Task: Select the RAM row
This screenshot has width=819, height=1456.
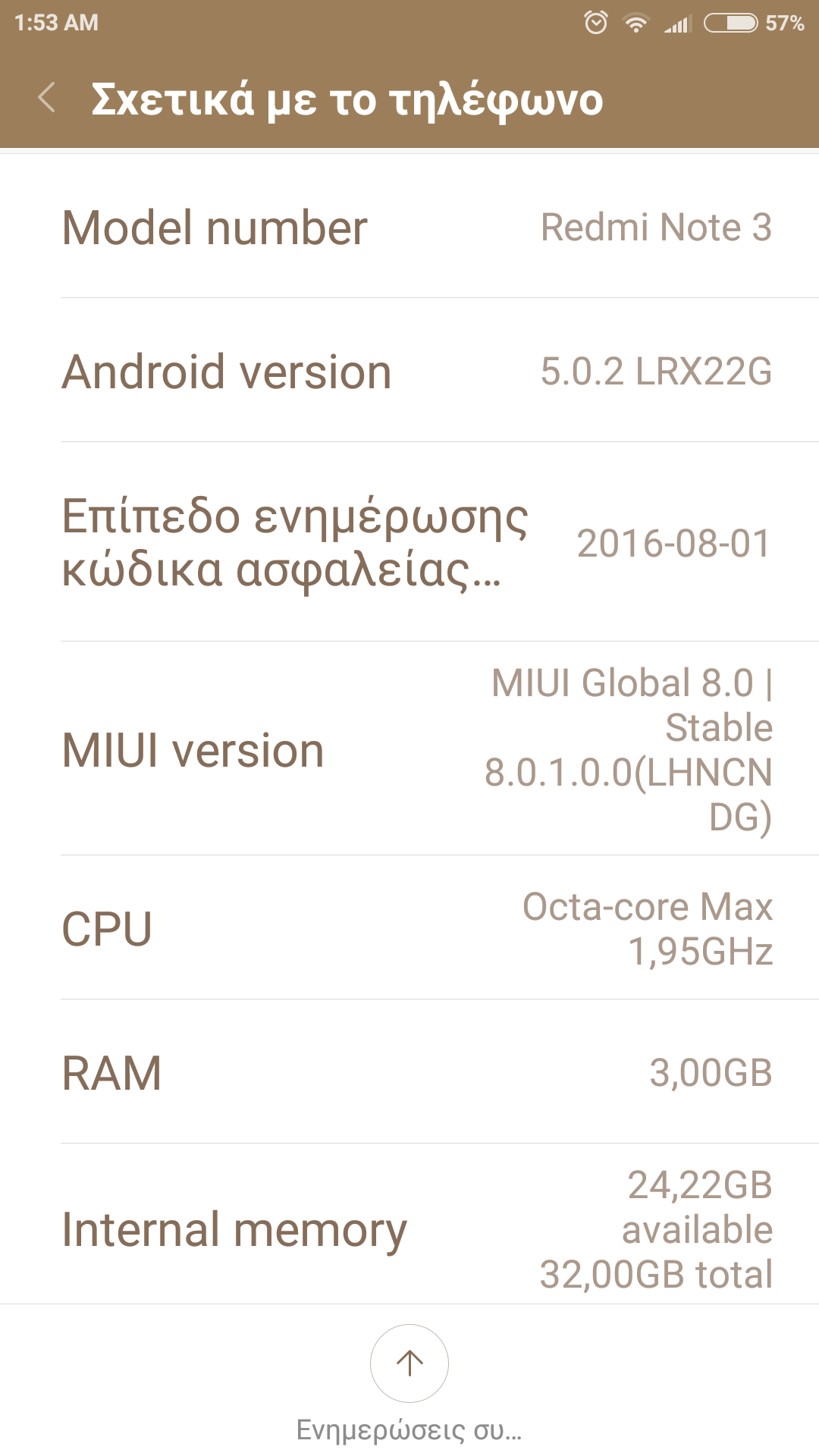Action: click(409, 1072)
